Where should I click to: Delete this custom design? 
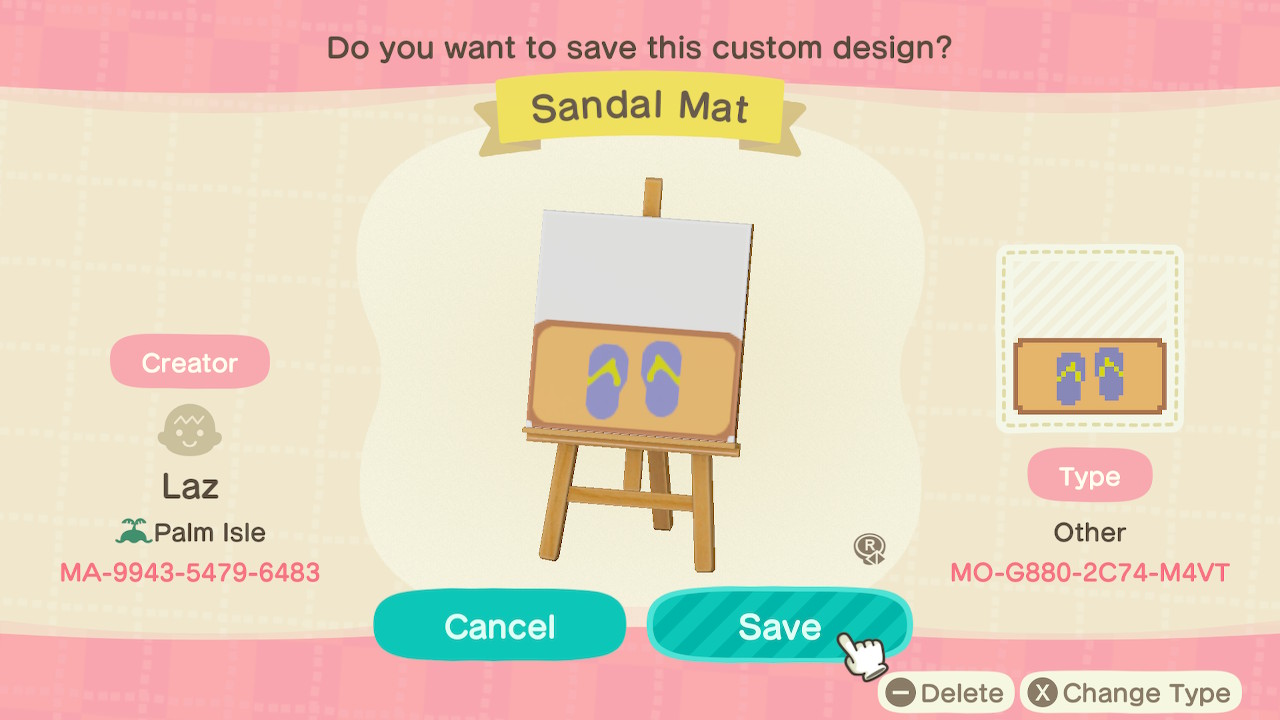(946, 693)
